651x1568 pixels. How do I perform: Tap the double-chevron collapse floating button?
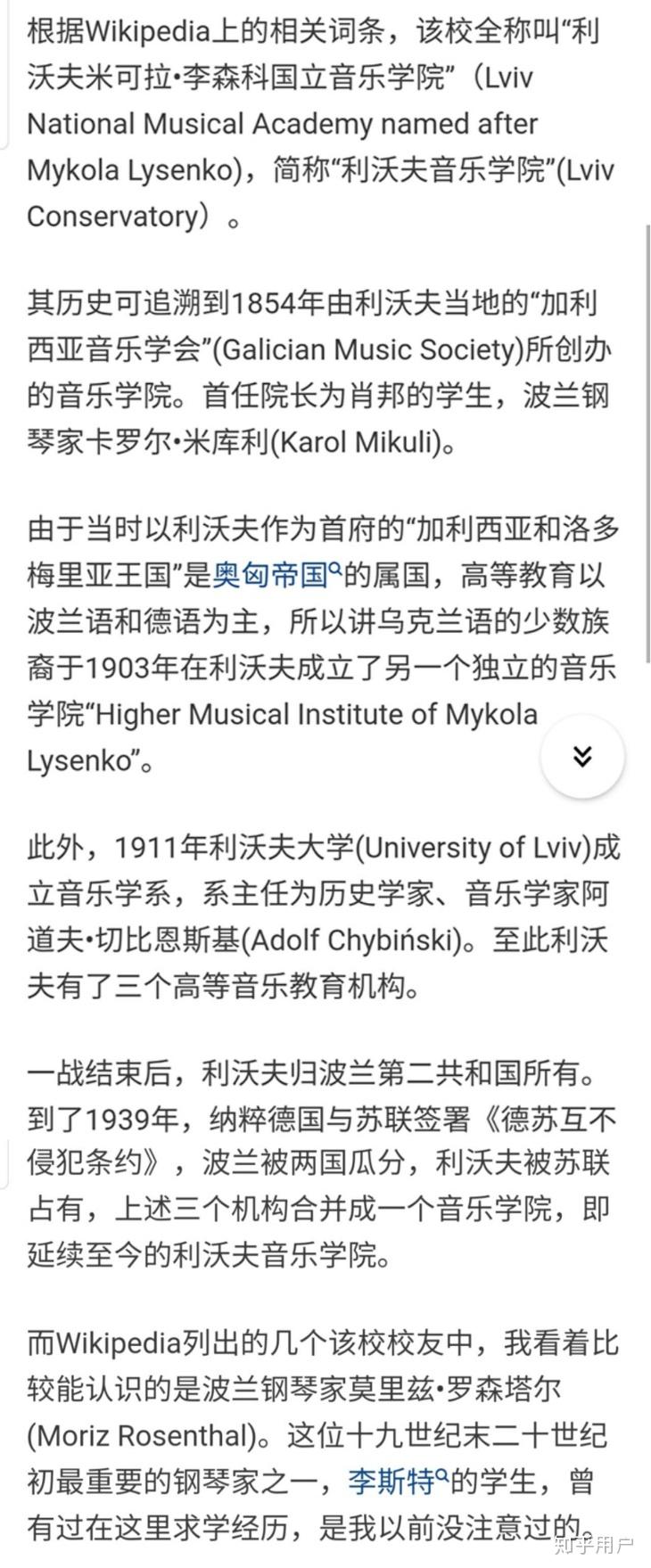tap(582, 756)
